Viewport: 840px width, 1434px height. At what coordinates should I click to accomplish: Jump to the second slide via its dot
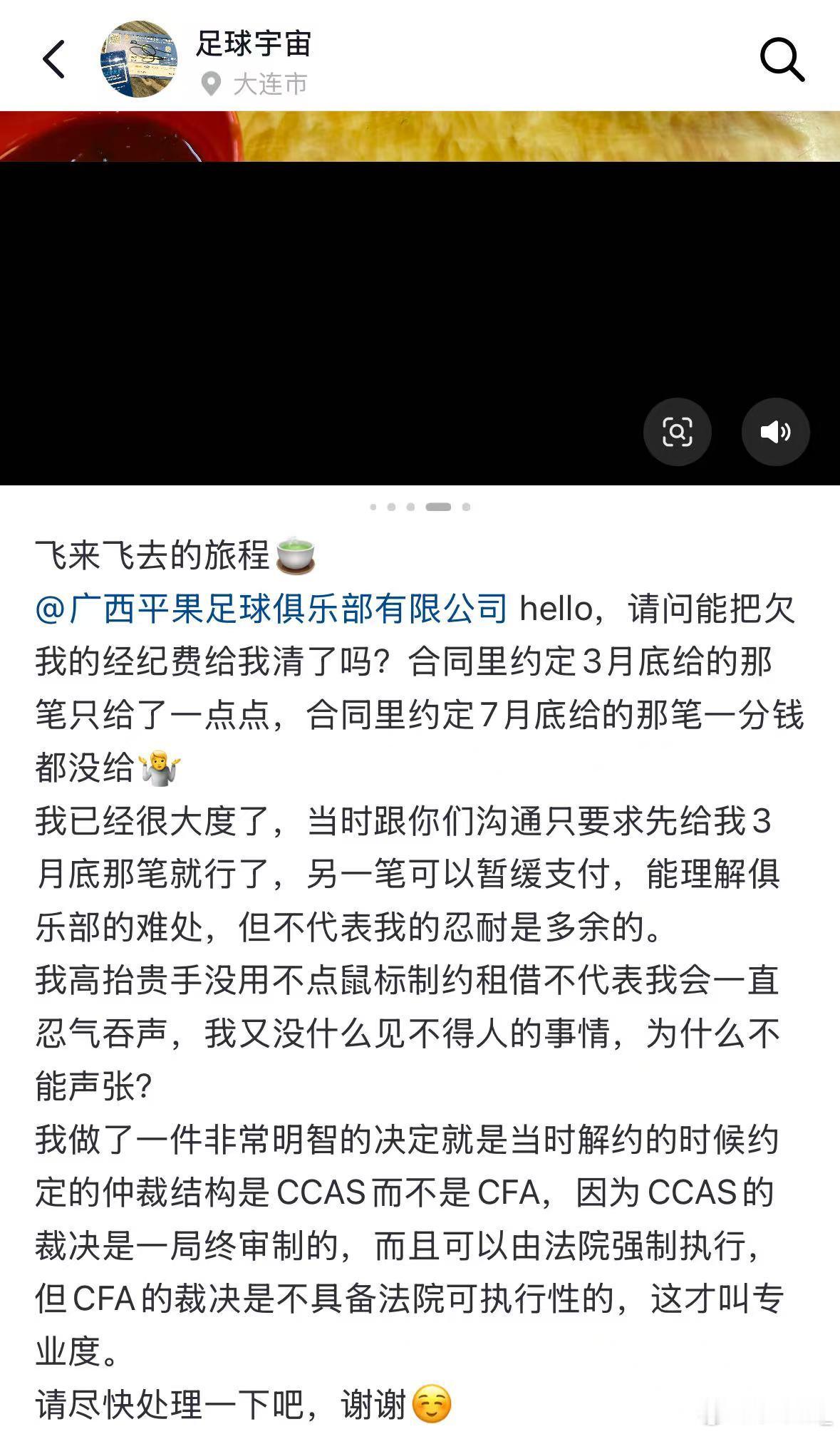(x=392, y=506)
